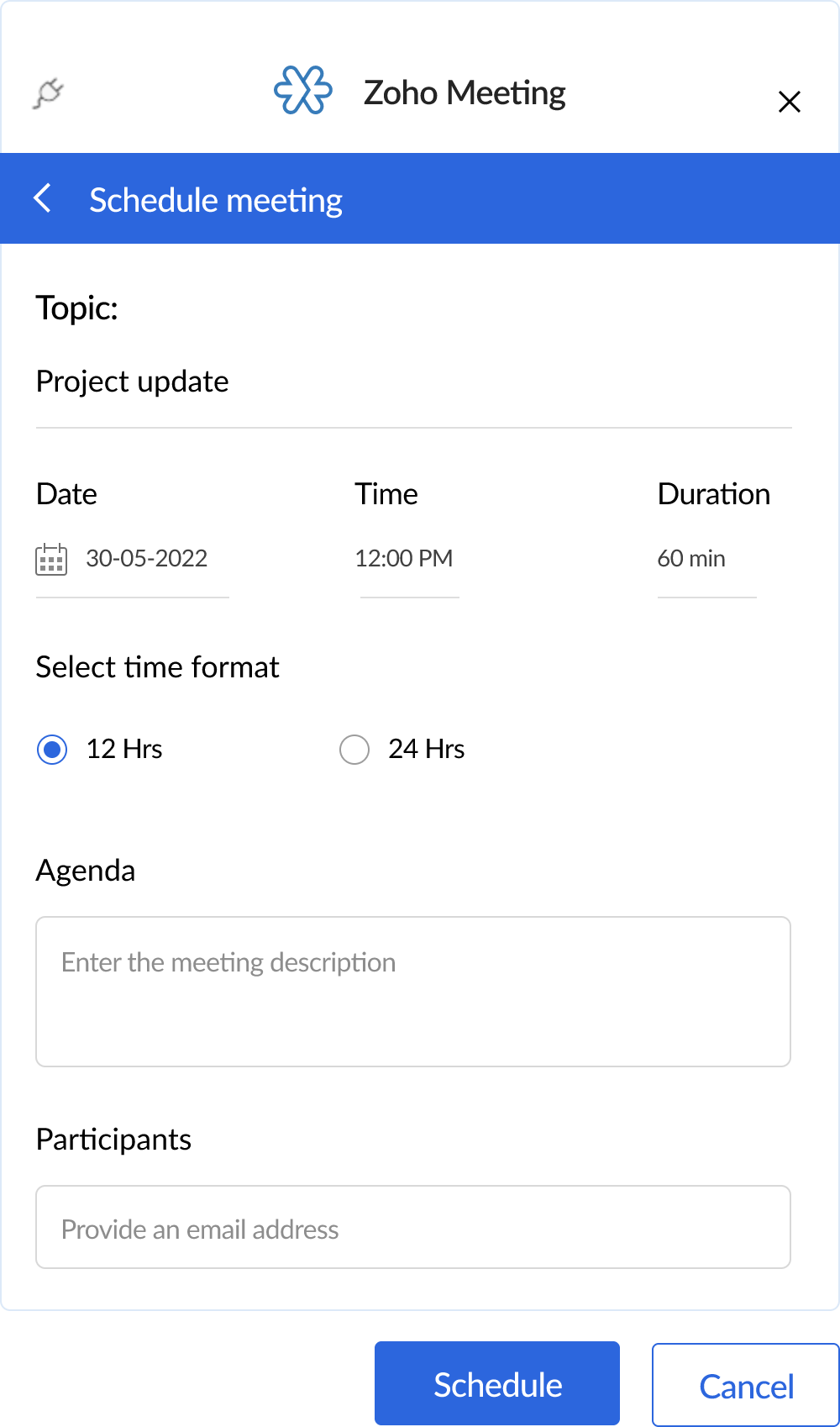The width and height of the screenshot is (840, 1427).
Task: Edit the Topic field
Action: coord(412,382)
